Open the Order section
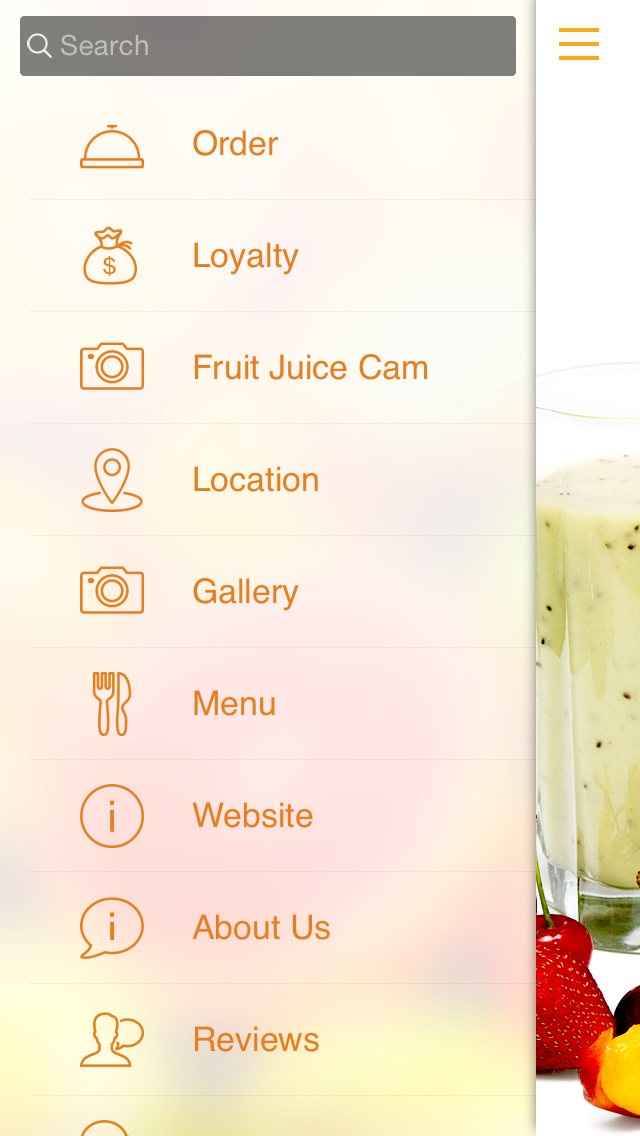Screen dimensions: 640x1136 pyautogui.click(x=235, y=144)
